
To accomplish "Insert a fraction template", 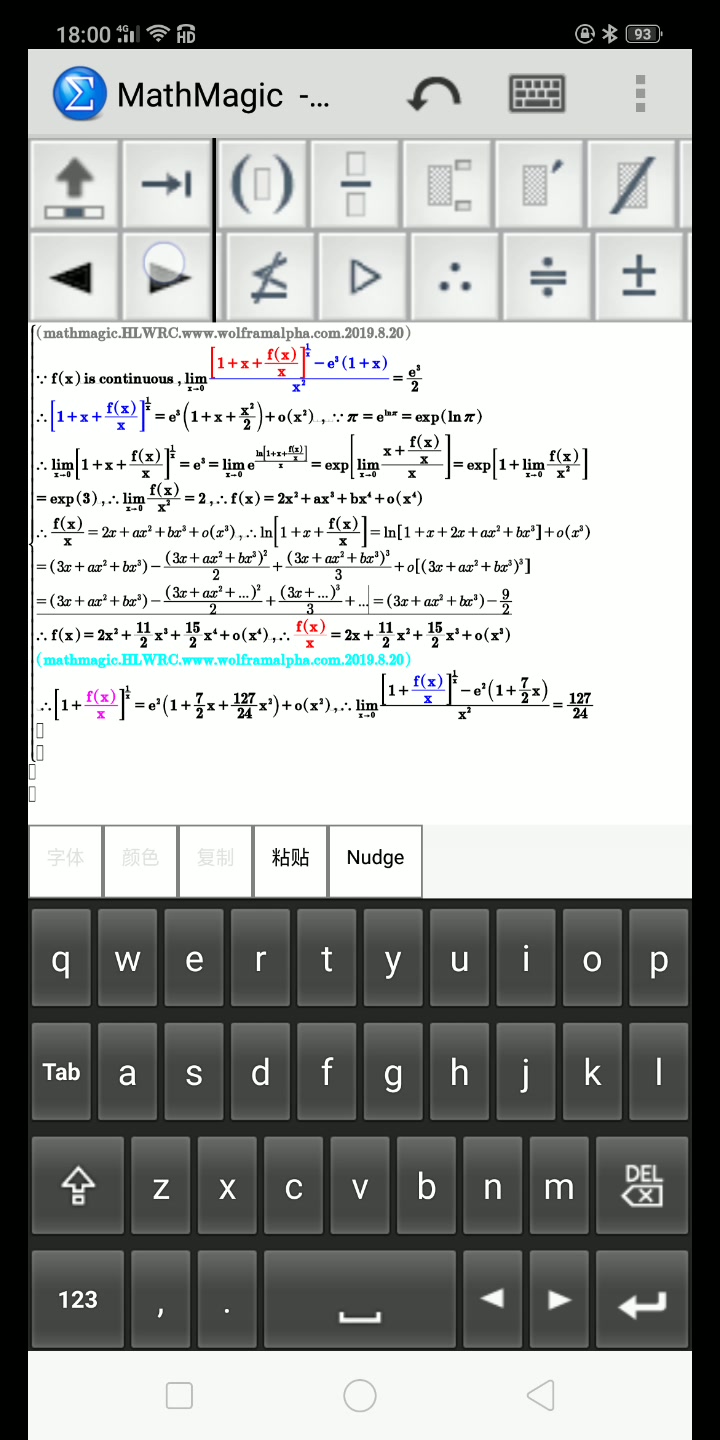I will click(355, 184).
